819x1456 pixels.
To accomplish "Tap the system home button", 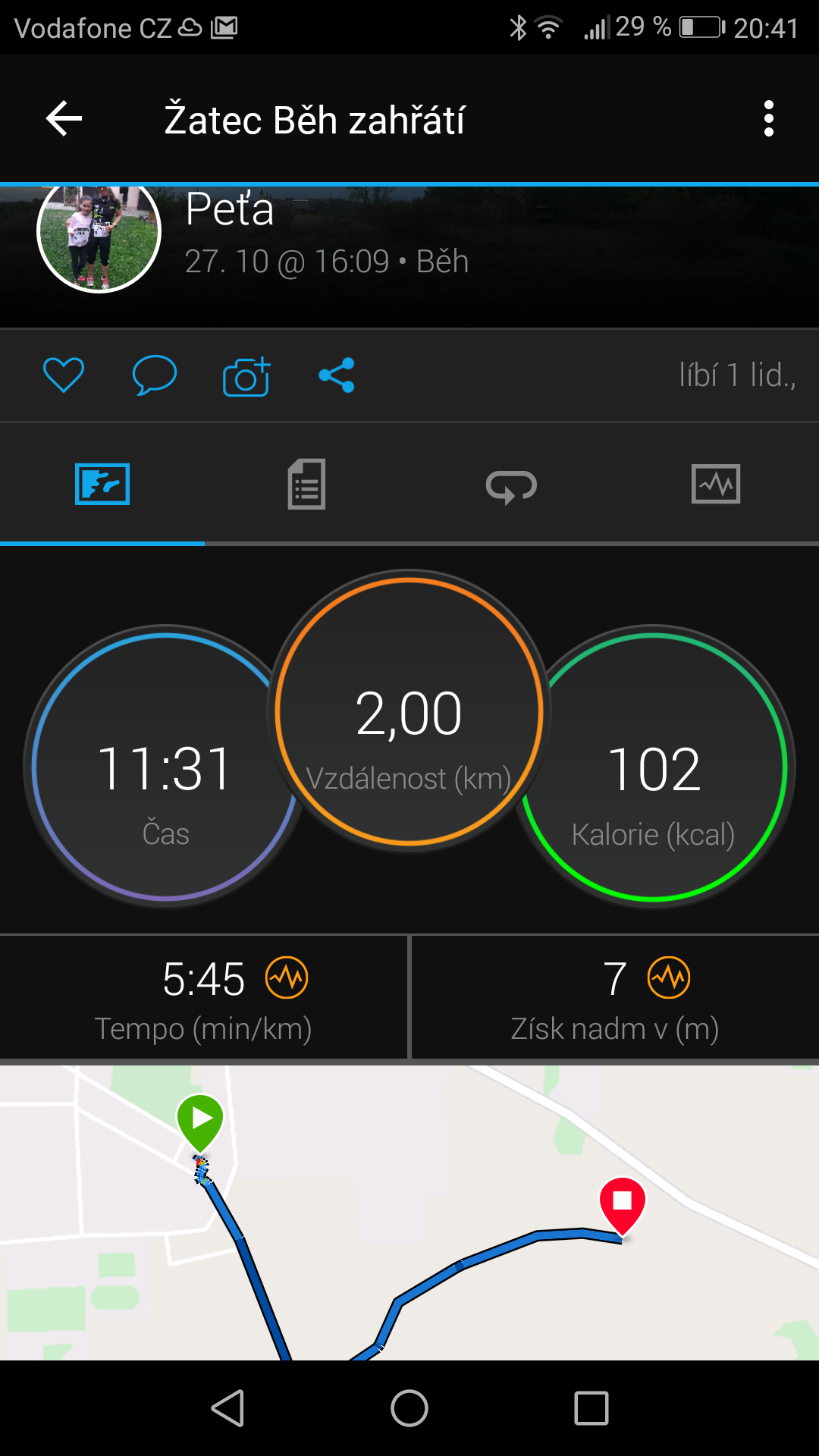I will [409, 1408].
